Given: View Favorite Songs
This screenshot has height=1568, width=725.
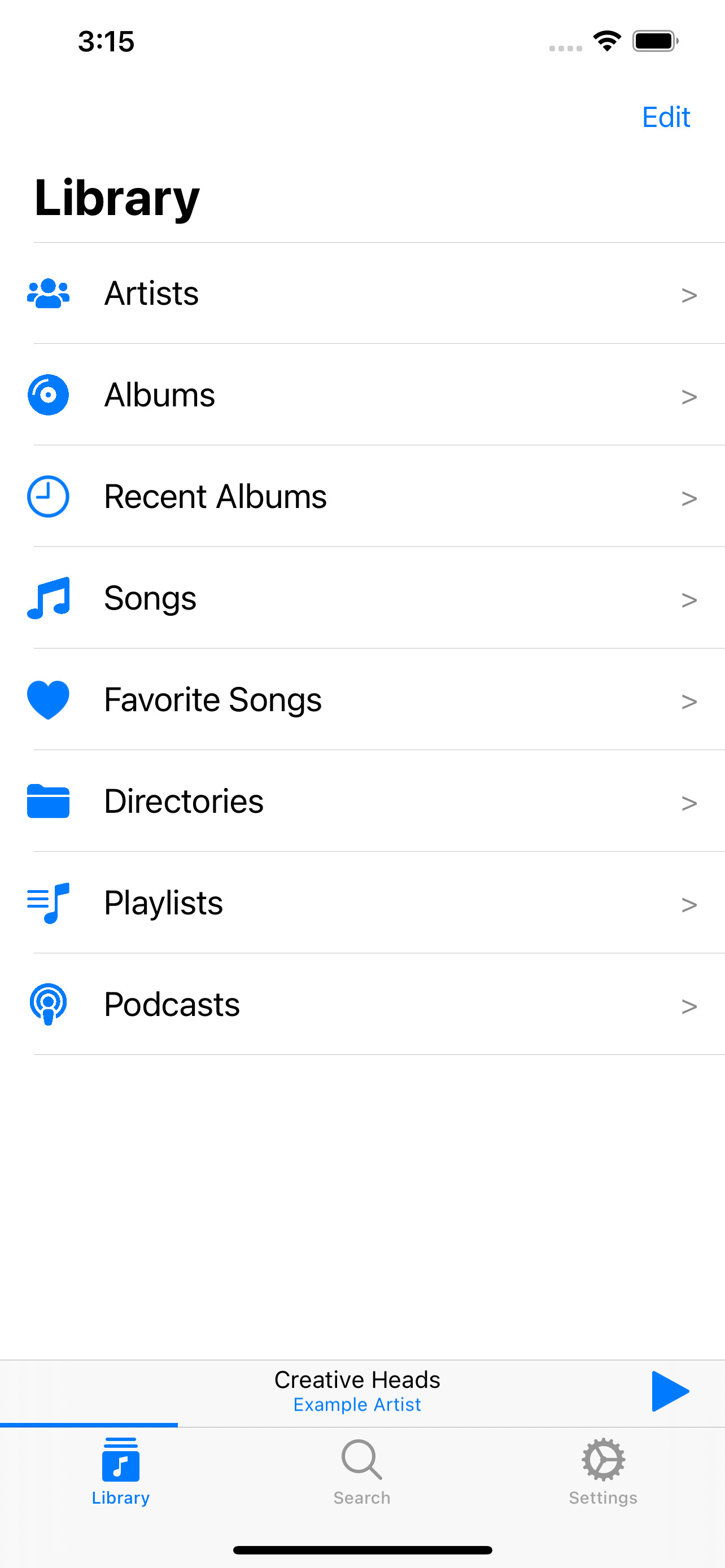Looking at the screenshot, I should pyautogui.click(x=362, y=700).
